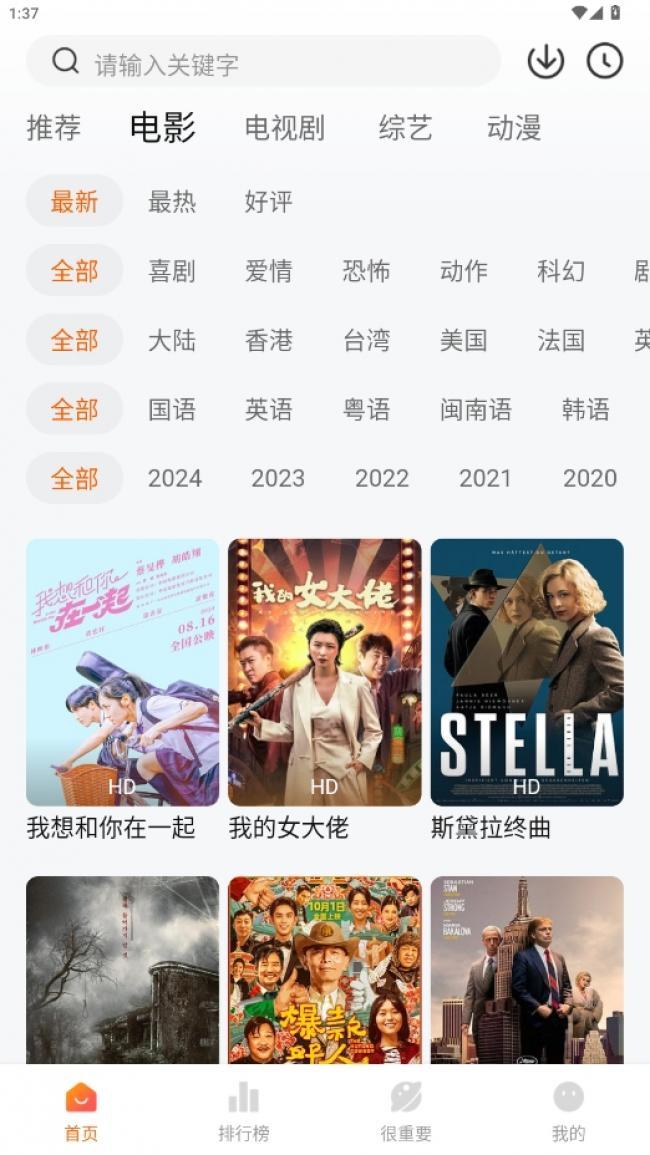Open watch history clock icon
650x1155 pixels.
pyautogui.click(x=604, y=62)
